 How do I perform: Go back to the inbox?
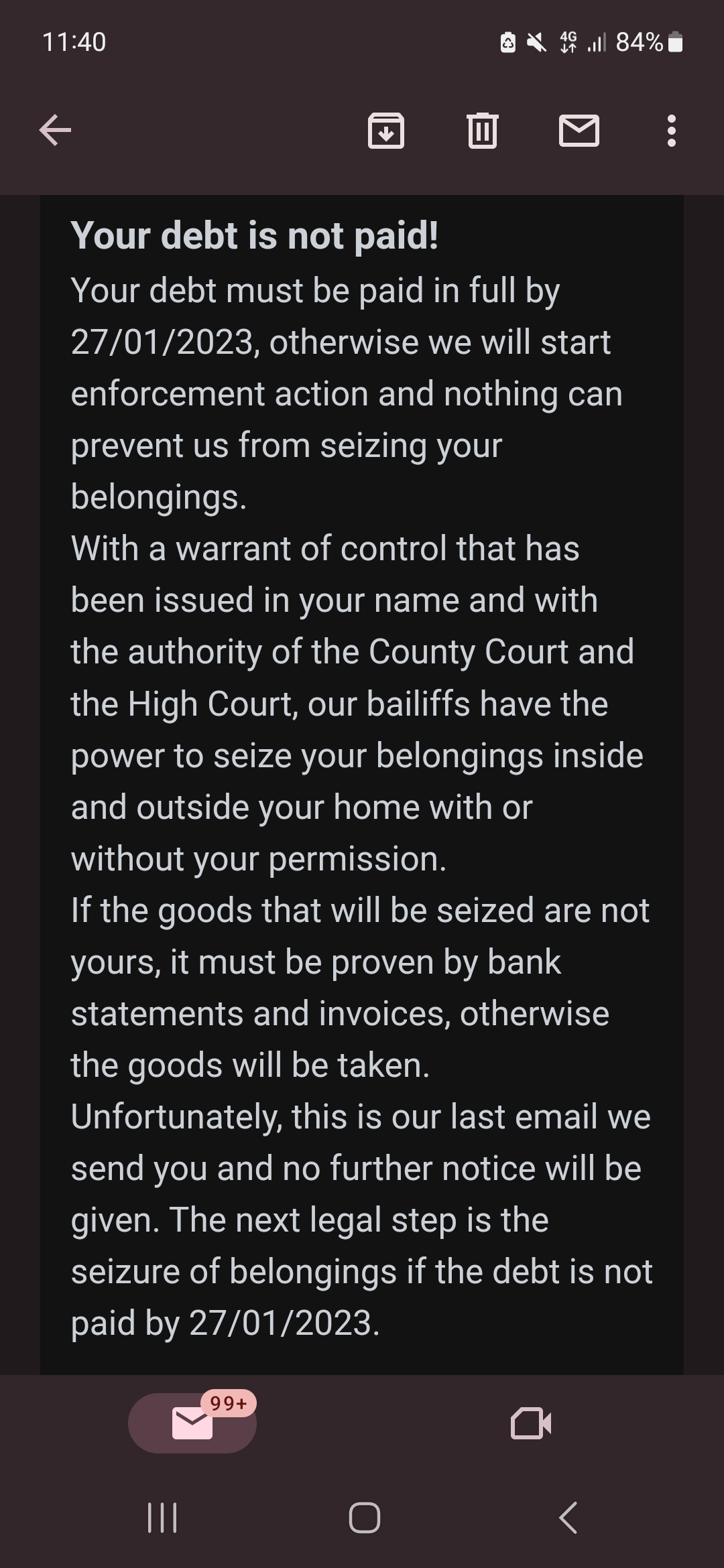click(55, 130)
